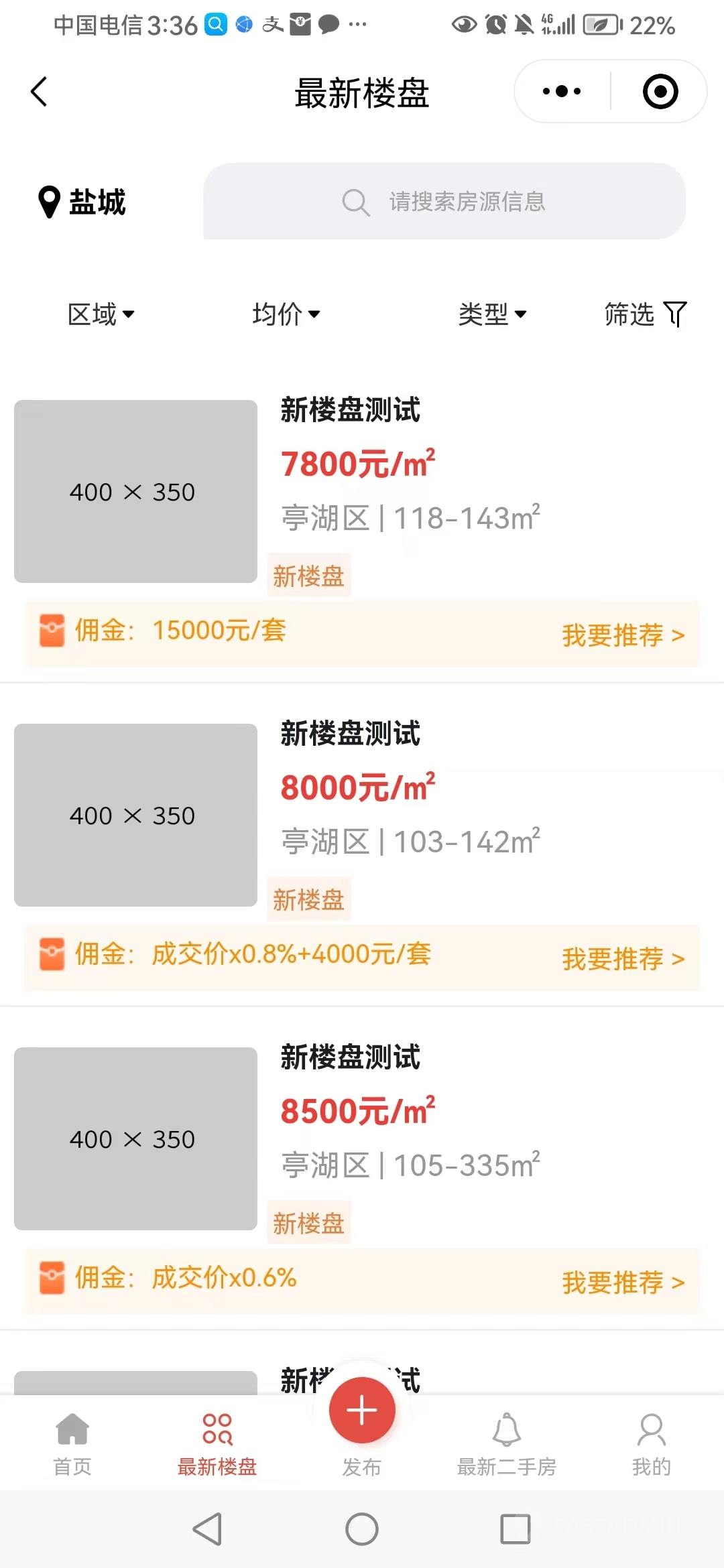Tap 我要推荐 on the 成交价x0.6% row
Image resolution: width=724 pixels, height=1568 pixels.
(x=623, y=1282)
